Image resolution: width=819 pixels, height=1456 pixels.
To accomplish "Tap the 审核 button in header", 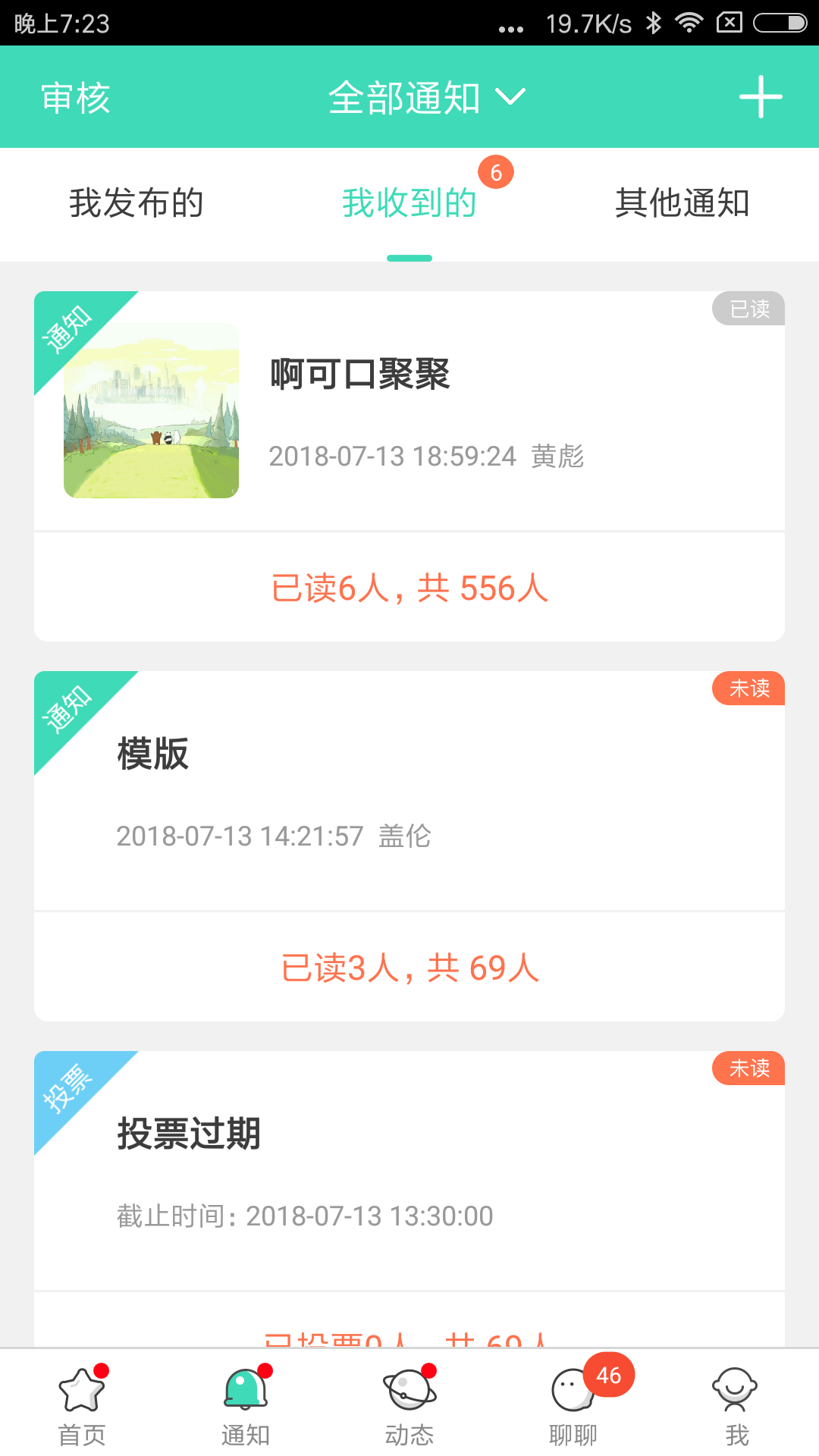I will click(x=76, y=98).
